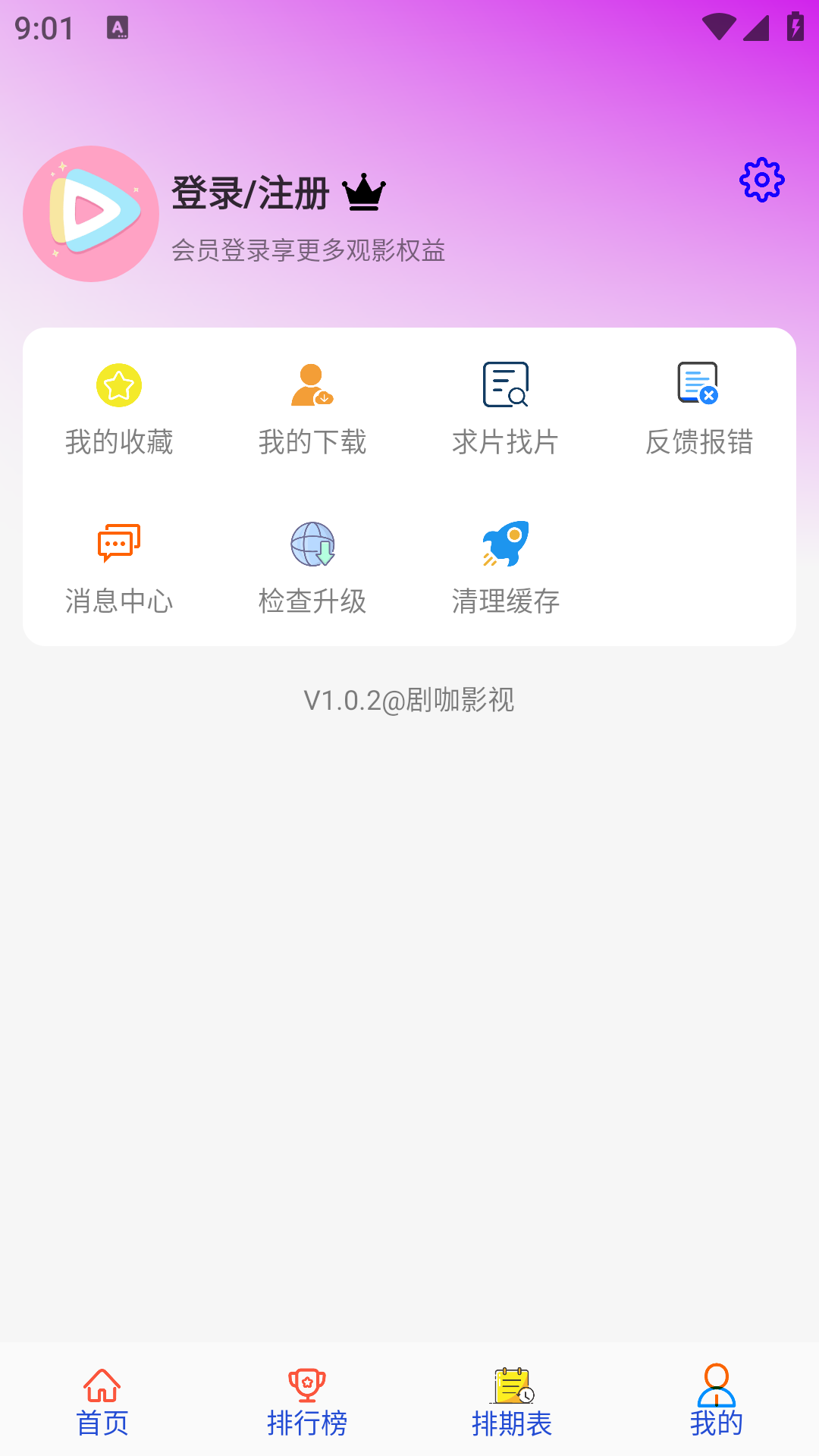Tap the profile avatar picture
The width and height of the screenshot is (819, 1456).
point(91,214)
